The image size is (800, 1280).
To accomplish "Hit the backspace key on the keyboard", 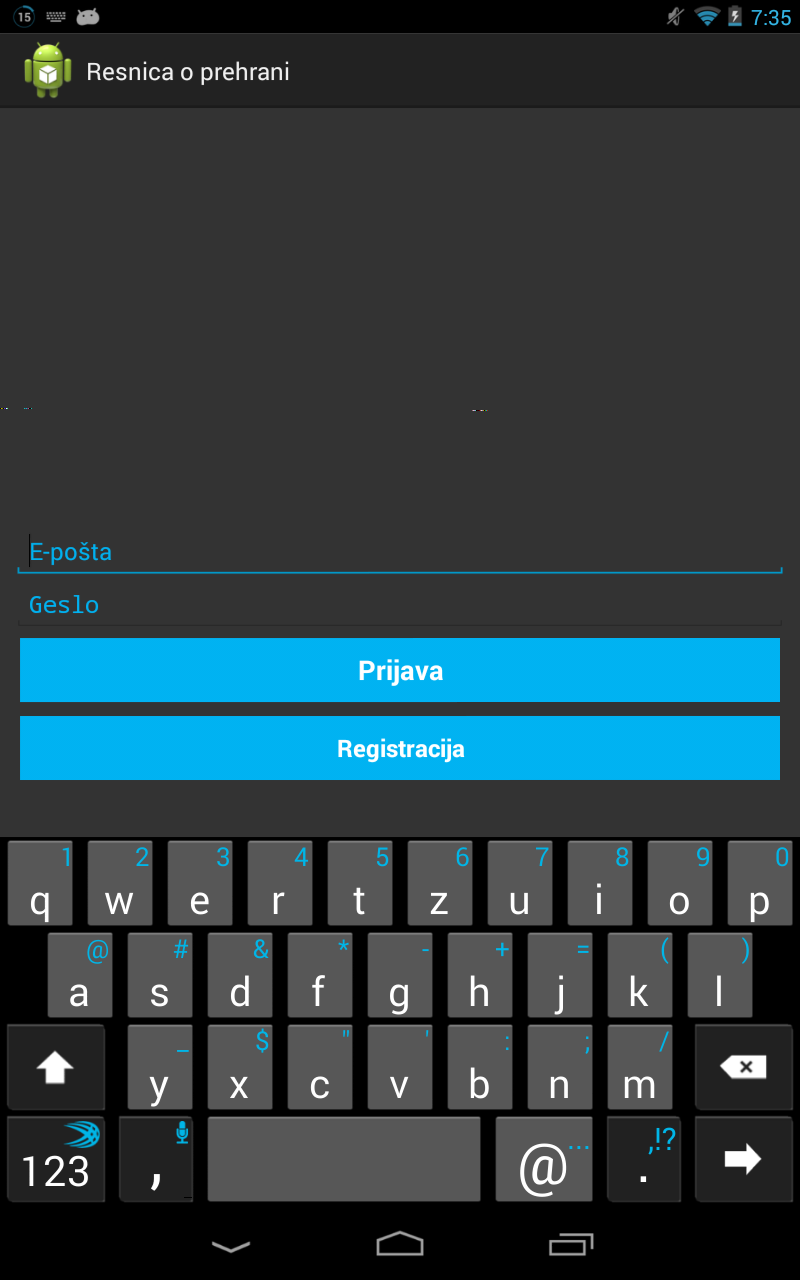I will pos(743,1067).
